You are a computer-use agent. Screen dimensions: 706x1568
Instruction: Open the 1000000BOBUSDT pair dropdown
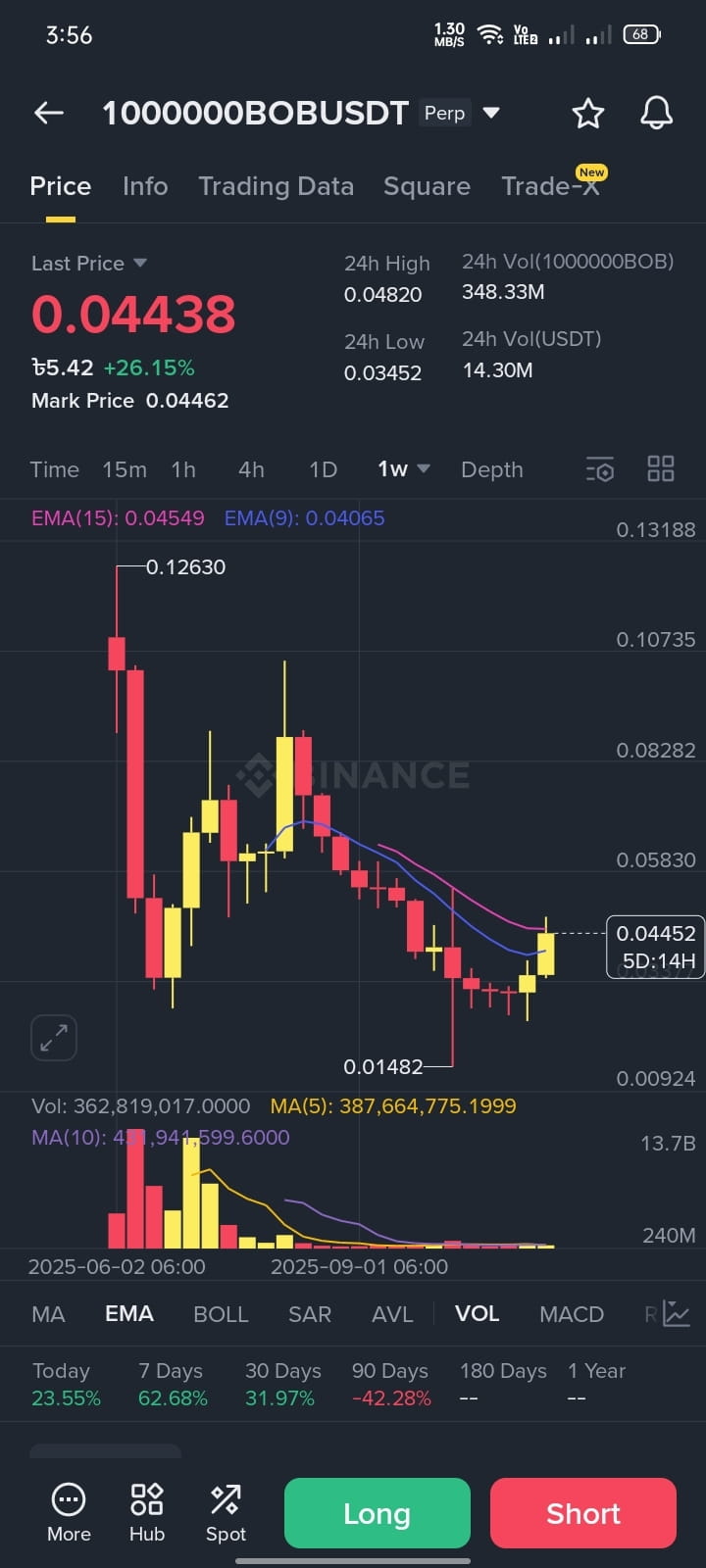tap(491, 113)
